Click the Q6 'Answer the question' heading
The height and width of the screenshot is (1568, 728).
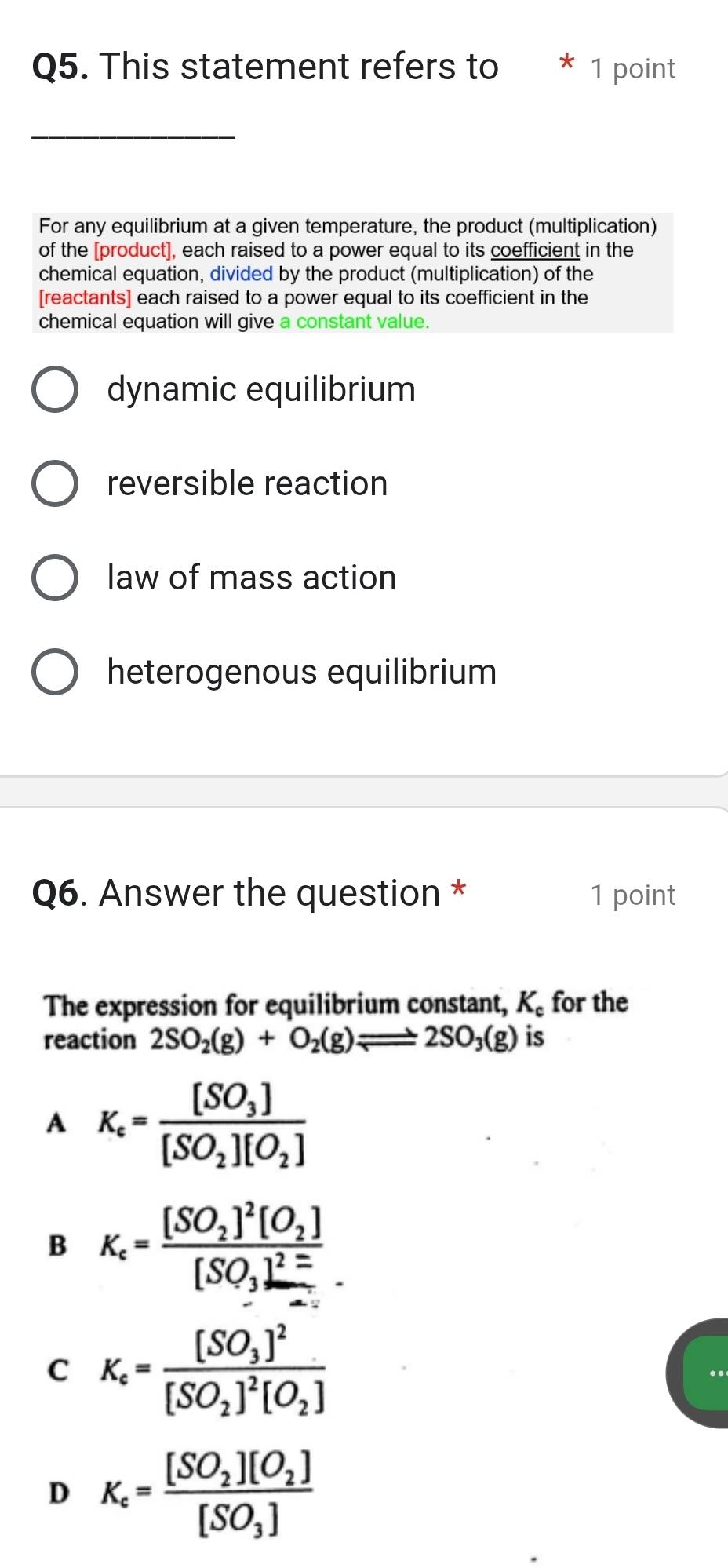pos(235,892)
